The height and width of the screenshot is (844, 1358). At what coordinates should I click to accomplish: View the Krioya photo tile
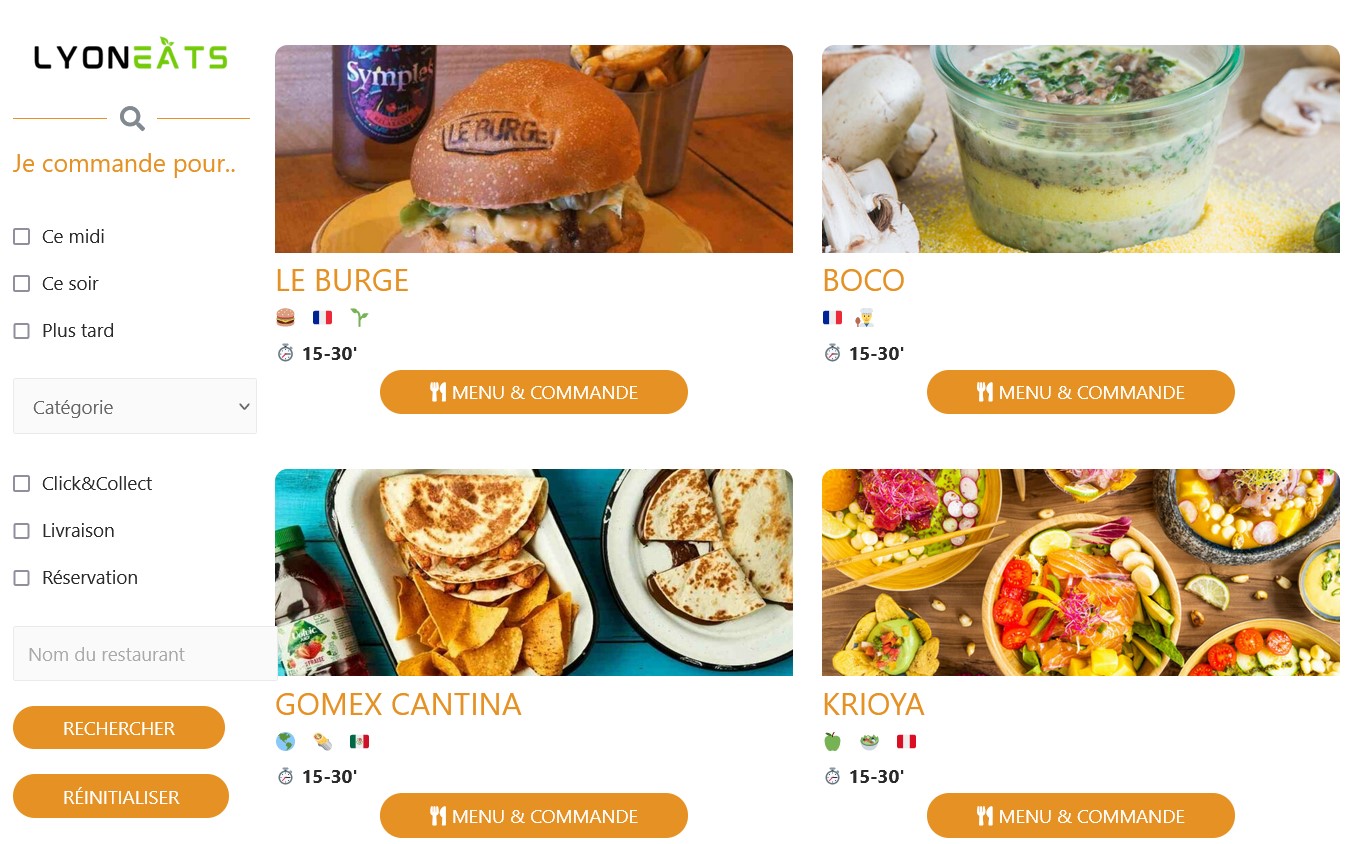1080,572
